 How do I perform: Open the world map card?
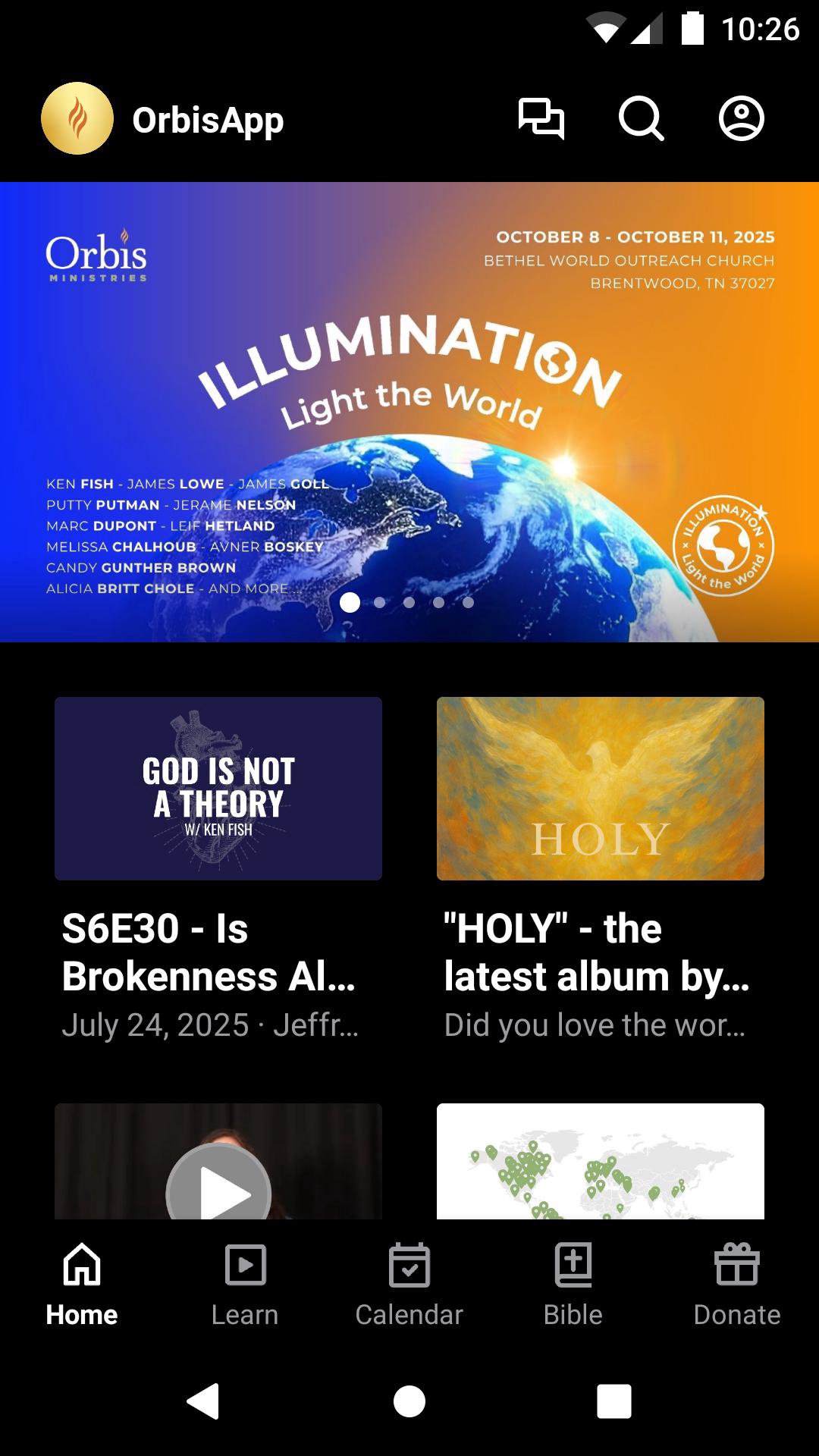tap(600, 1162)
